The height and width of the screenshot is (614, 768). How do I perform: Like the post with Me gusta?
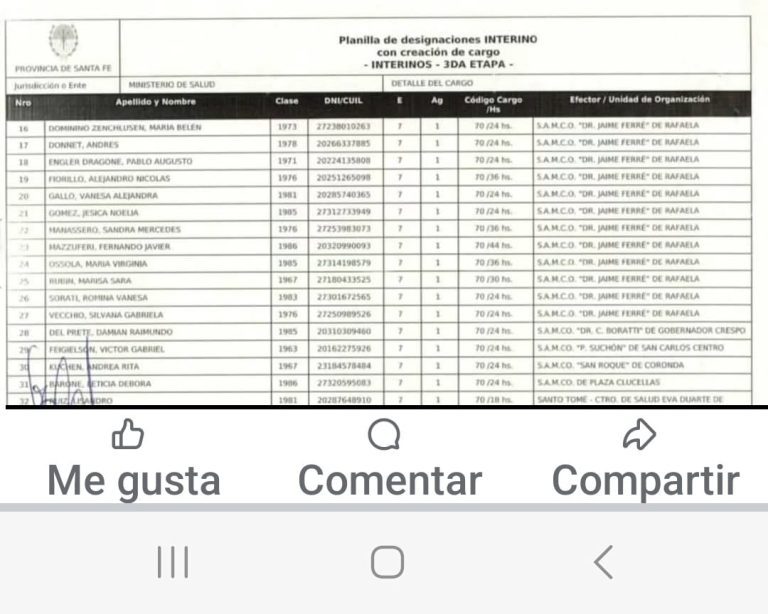coord(133,460)
